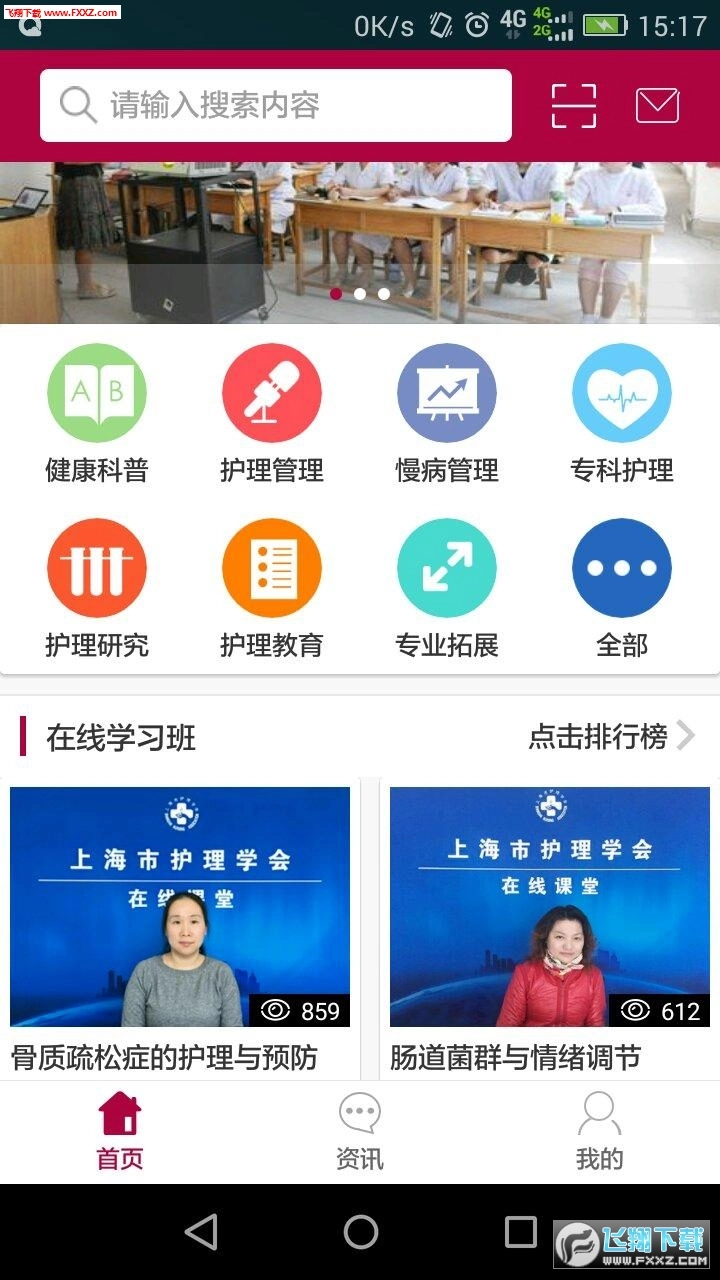This screenshot has width=720, height=1280.
Task: Open 骨质疏松症的护理与预防 course link
Action: point(180,1057)
